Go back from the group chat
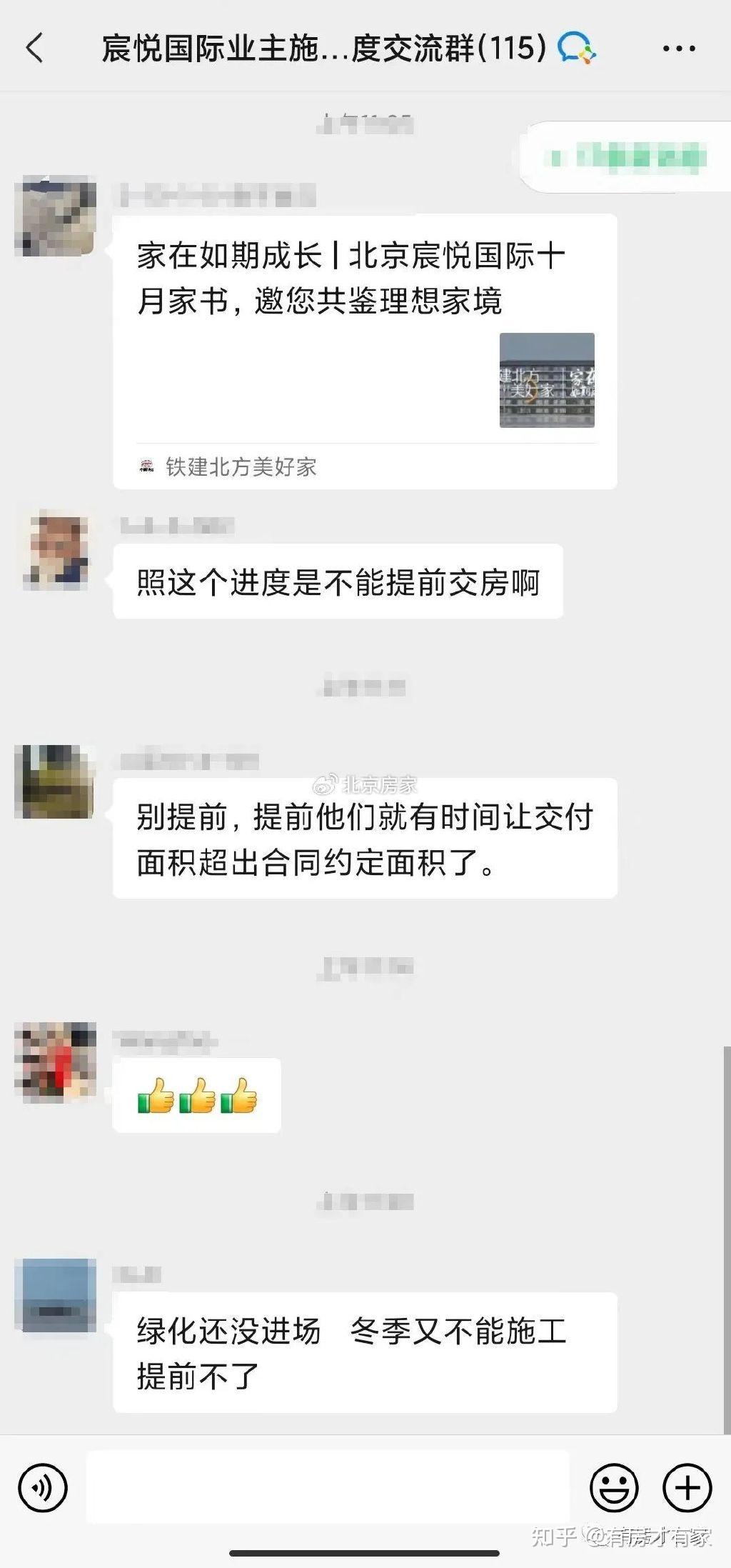The width and height of the screenshot is (731, 1568). (34, 49)
